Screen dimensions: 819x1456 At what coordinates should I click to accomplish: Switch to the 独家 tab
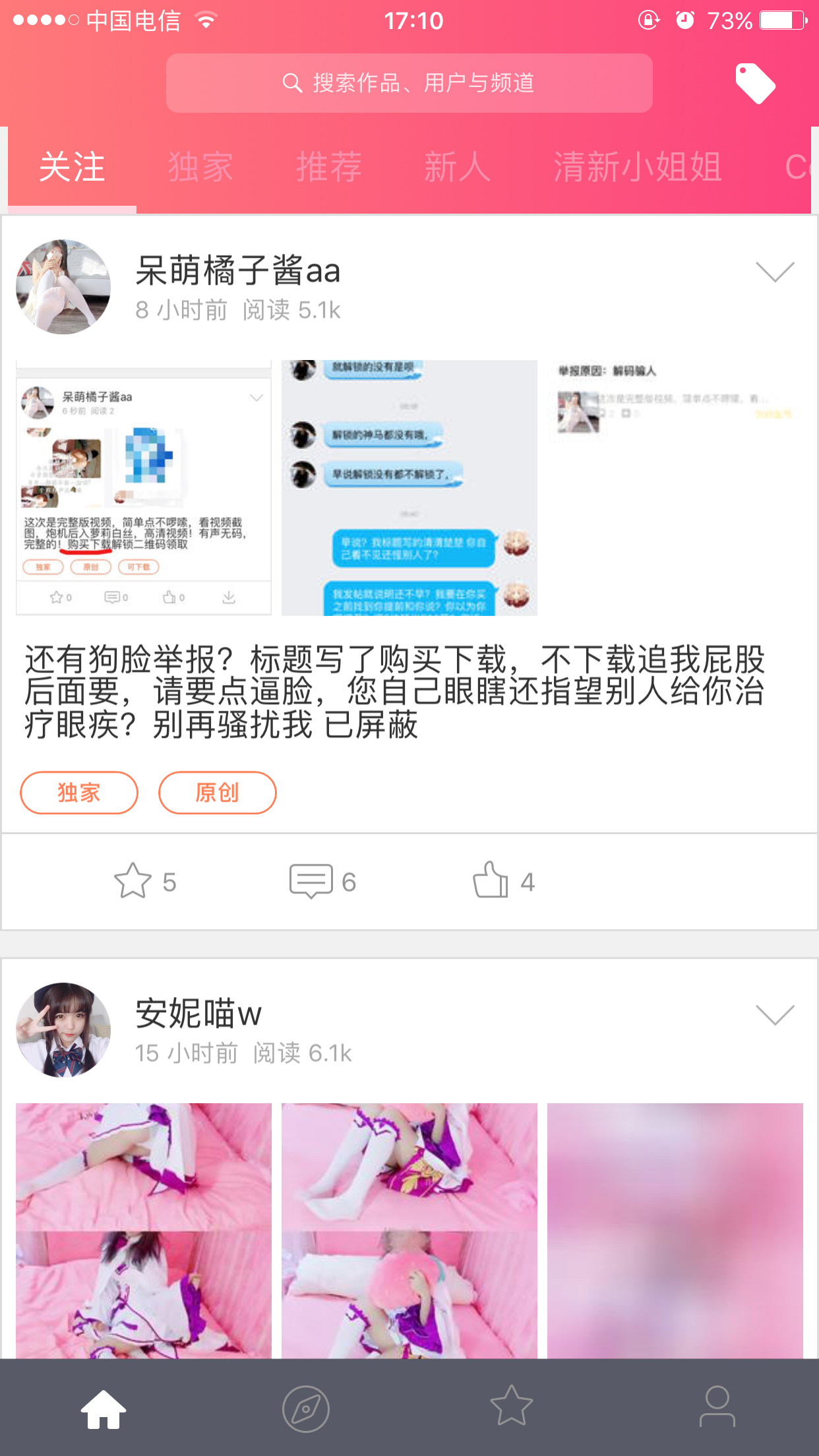[200, 167]
